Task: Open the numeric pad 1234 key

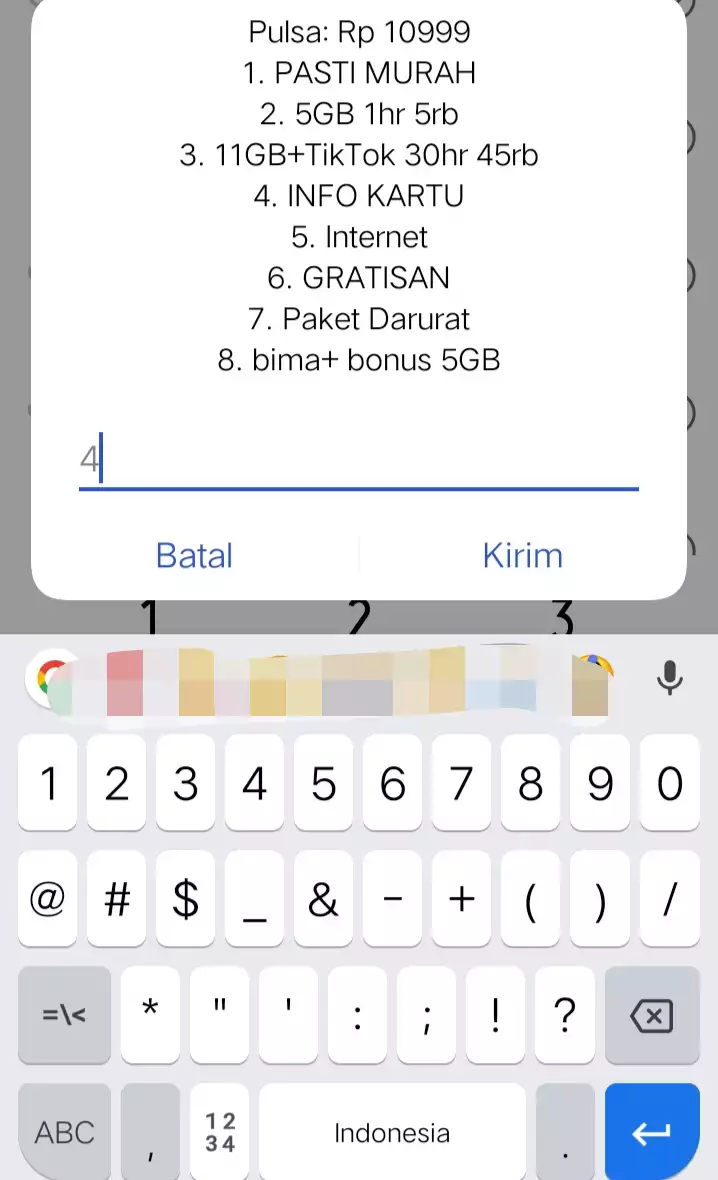Action: (x=220, y=1132)
